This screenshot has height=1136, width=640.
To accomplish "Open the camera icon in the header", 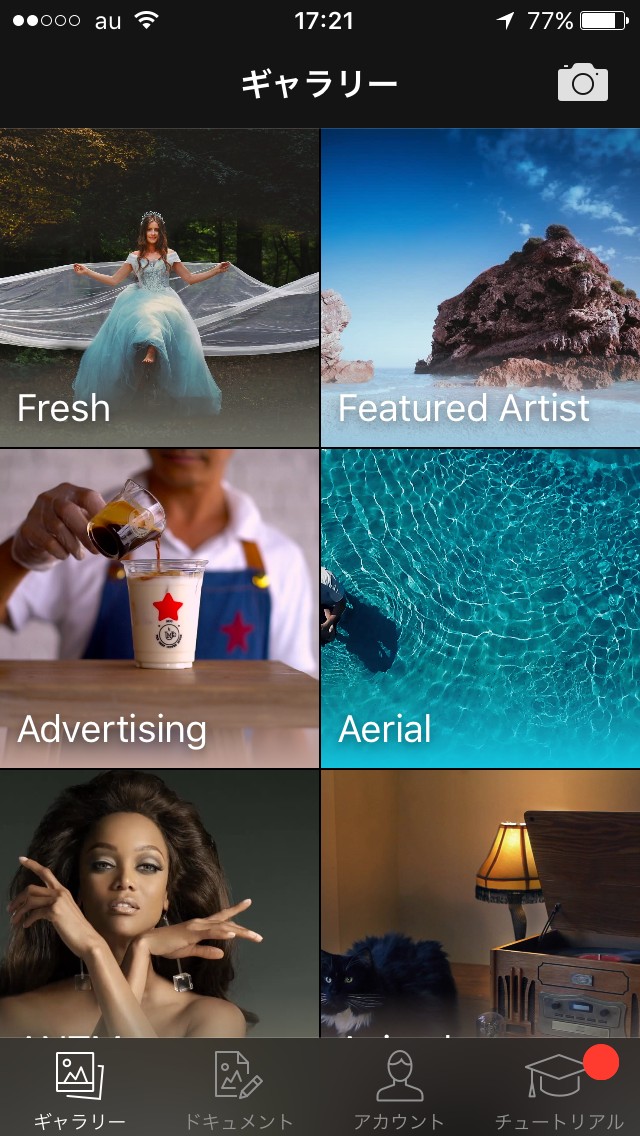I will [582, 83].
